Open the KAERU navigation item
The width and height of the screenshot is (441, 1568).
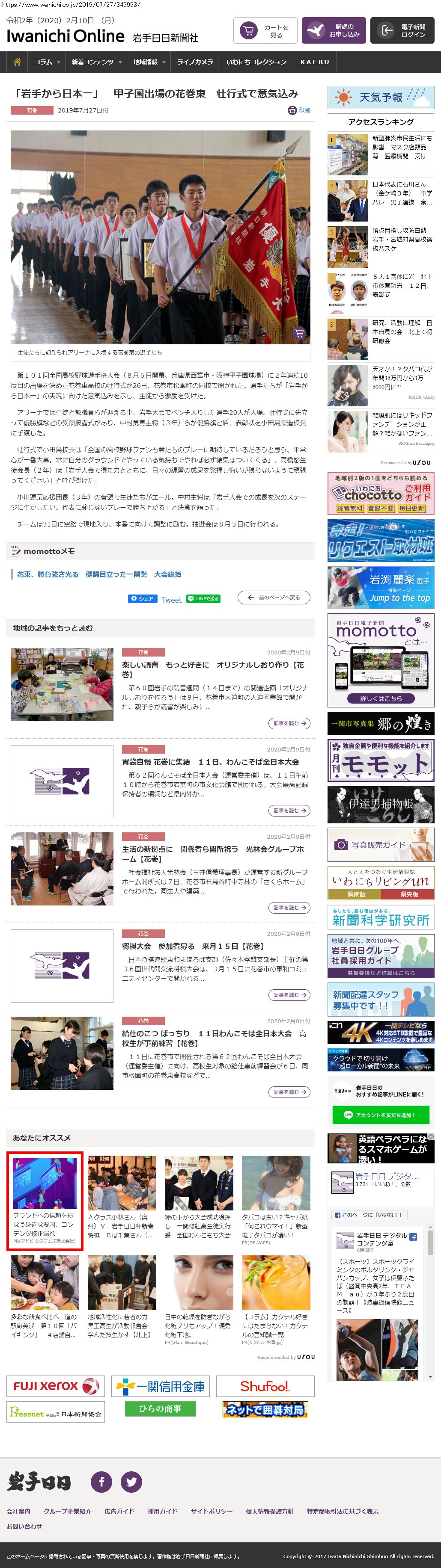[x=314, y=62]
